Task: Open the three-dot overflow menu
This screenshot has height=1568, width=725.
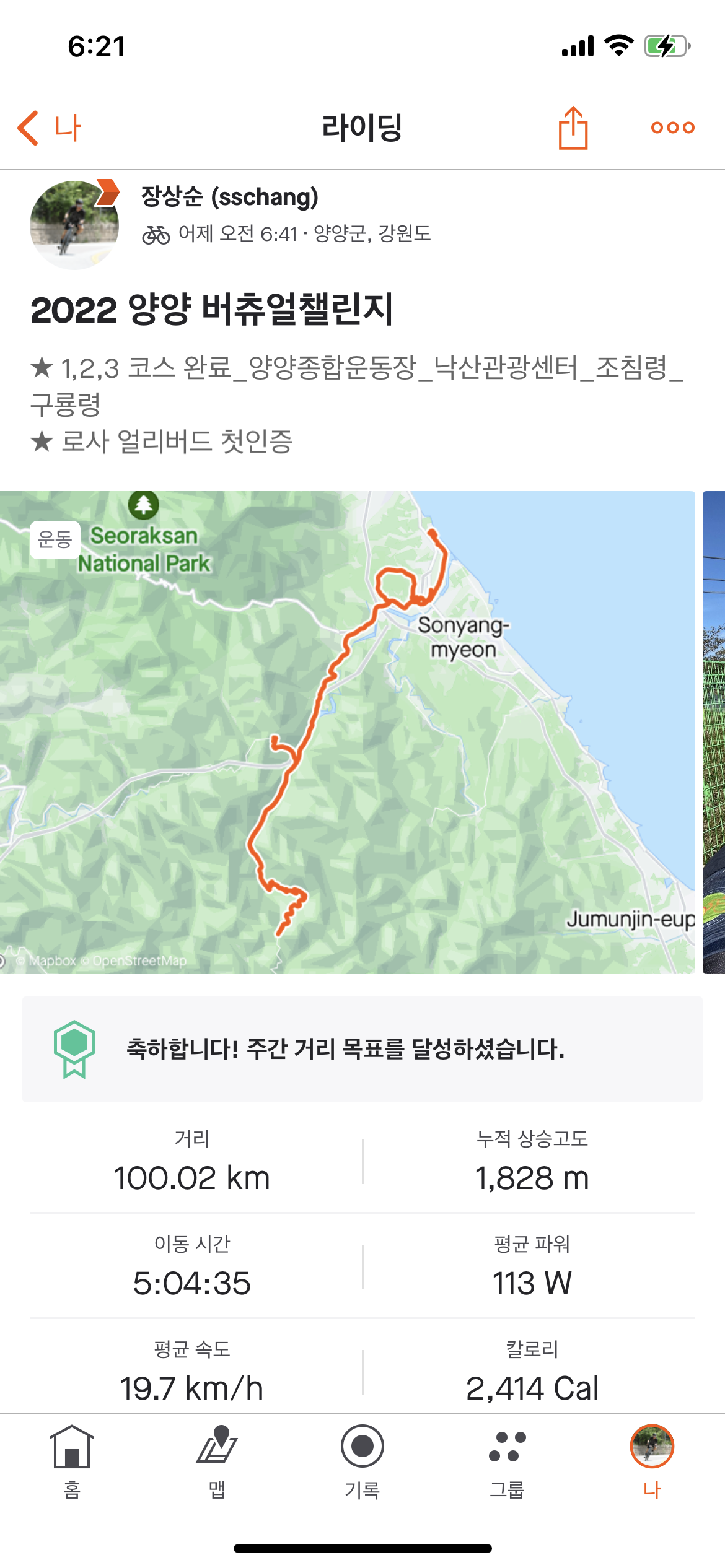Action: pyautogui.click(x=672, y=128)
